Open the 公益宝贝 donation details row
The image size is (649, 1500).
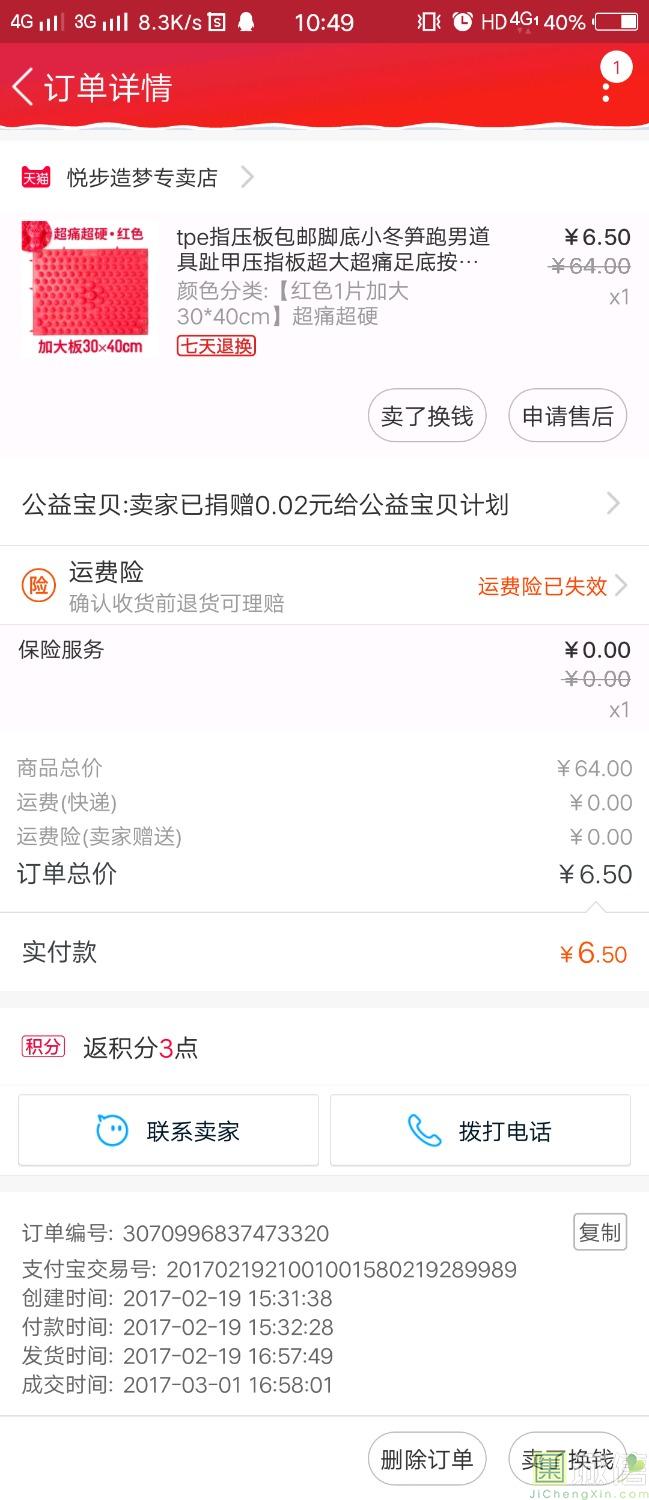coord(324,505)
